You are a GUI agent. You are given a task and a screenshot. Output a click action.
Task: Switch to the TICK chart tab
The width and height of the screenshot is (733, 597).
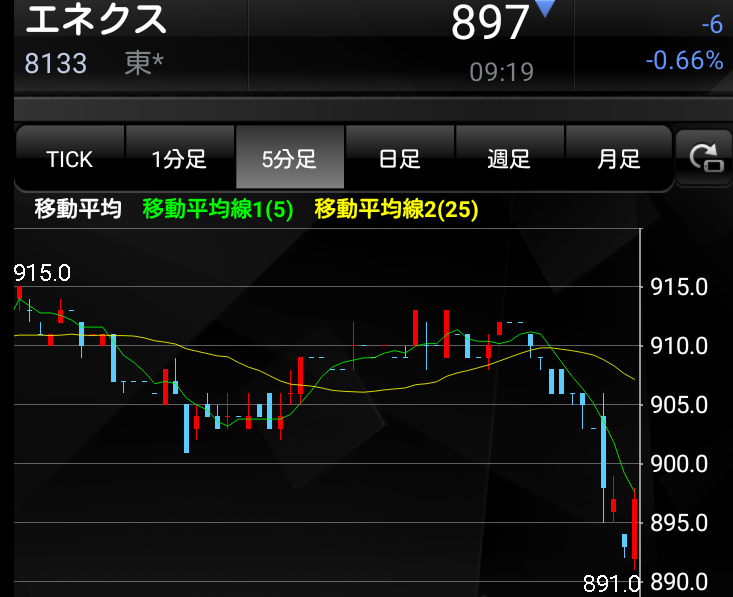[x=69, y=158]
